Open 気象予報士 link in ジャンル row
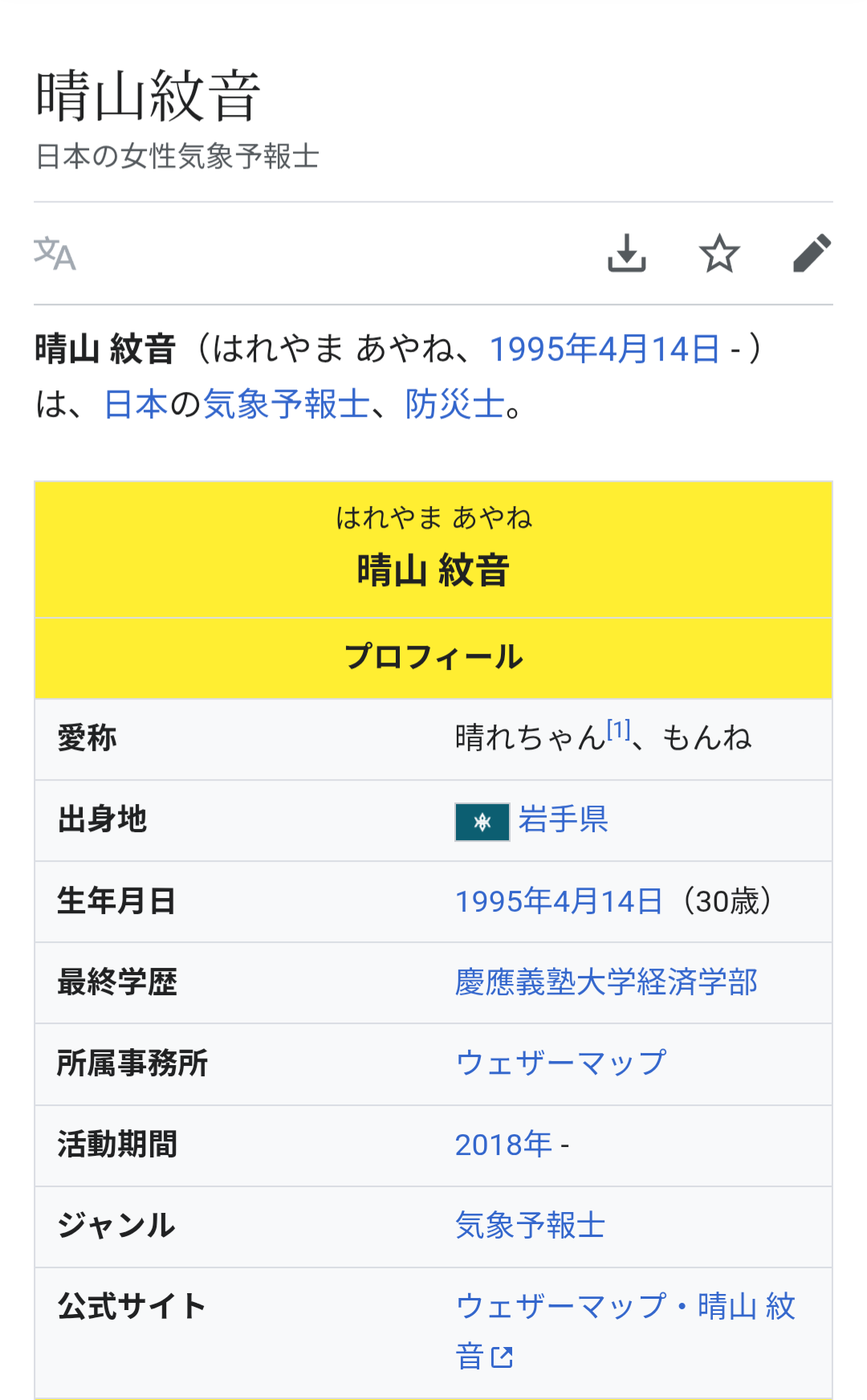The image size is (867, 1400). (530, 1226)
